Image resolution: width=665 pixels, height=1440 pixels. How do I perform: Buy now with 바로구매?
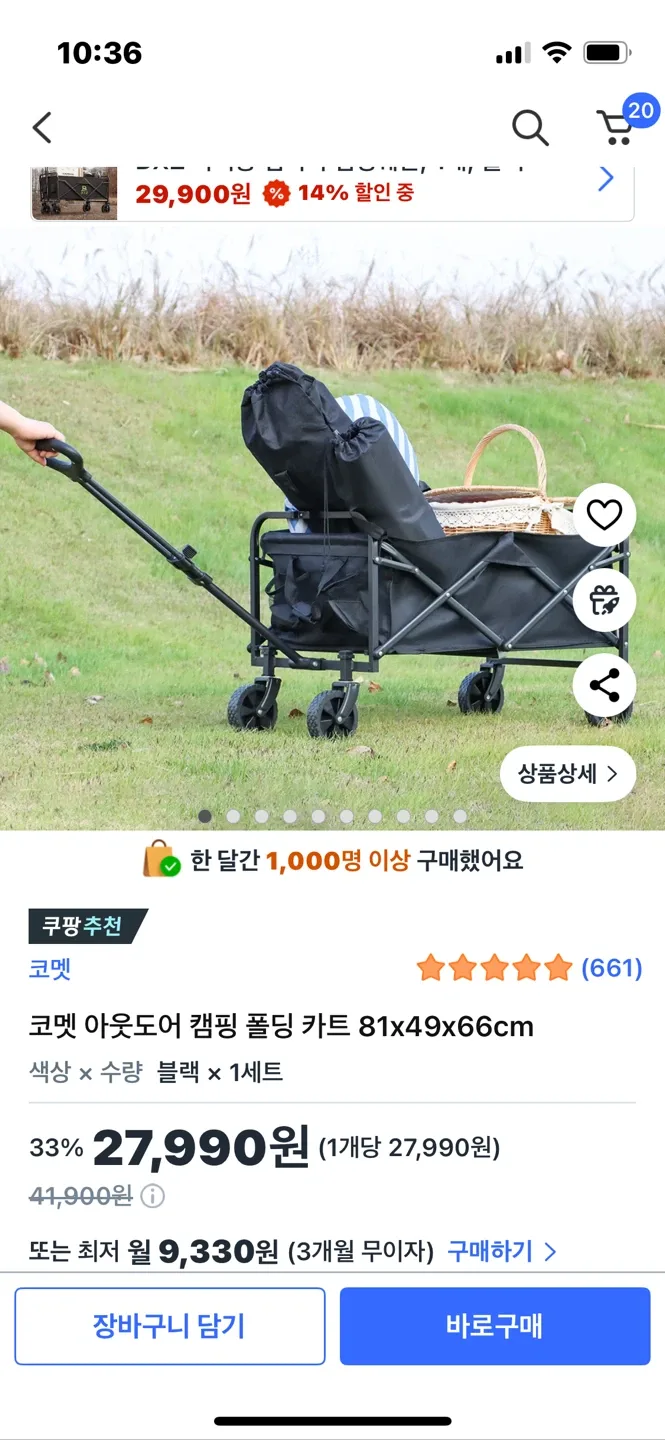pyautogui.click(x=495, y=1326)
